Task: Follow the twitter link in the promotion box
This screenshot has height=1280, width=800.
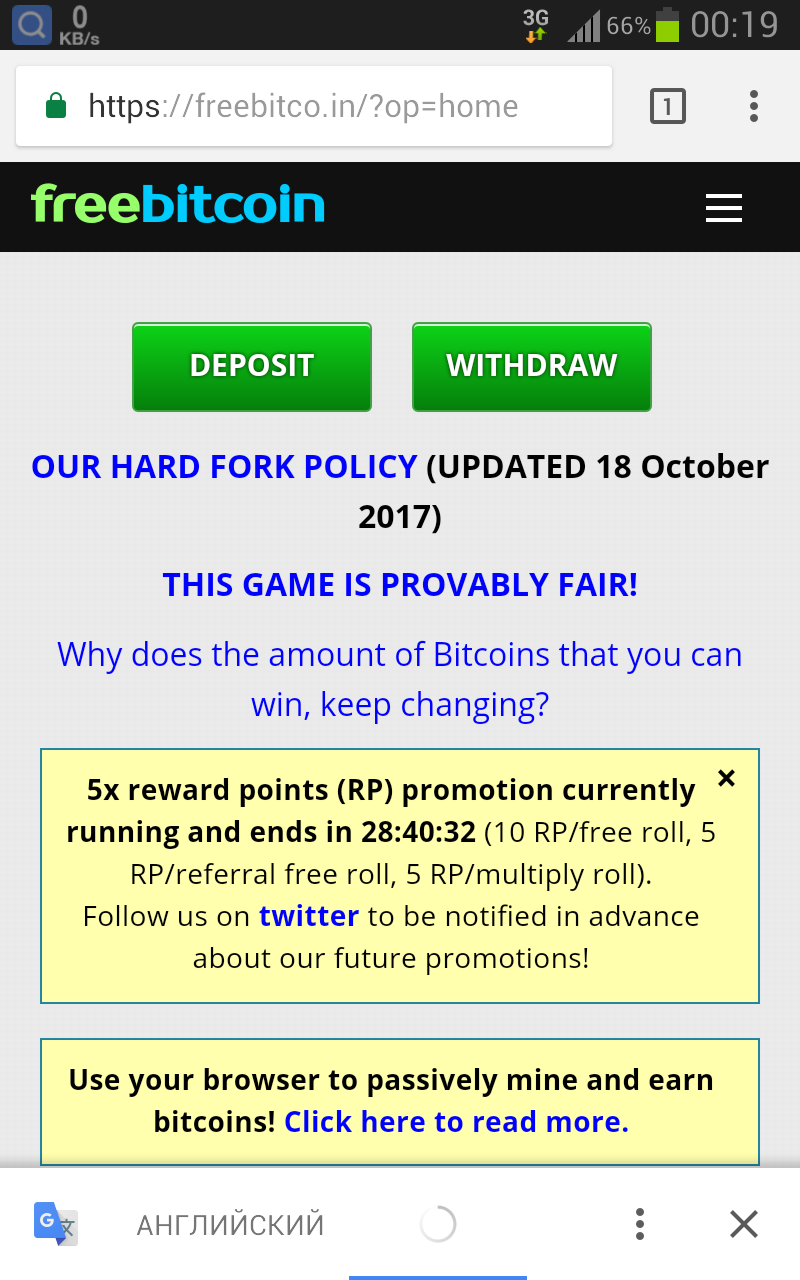Action: (x=309, y=916)
